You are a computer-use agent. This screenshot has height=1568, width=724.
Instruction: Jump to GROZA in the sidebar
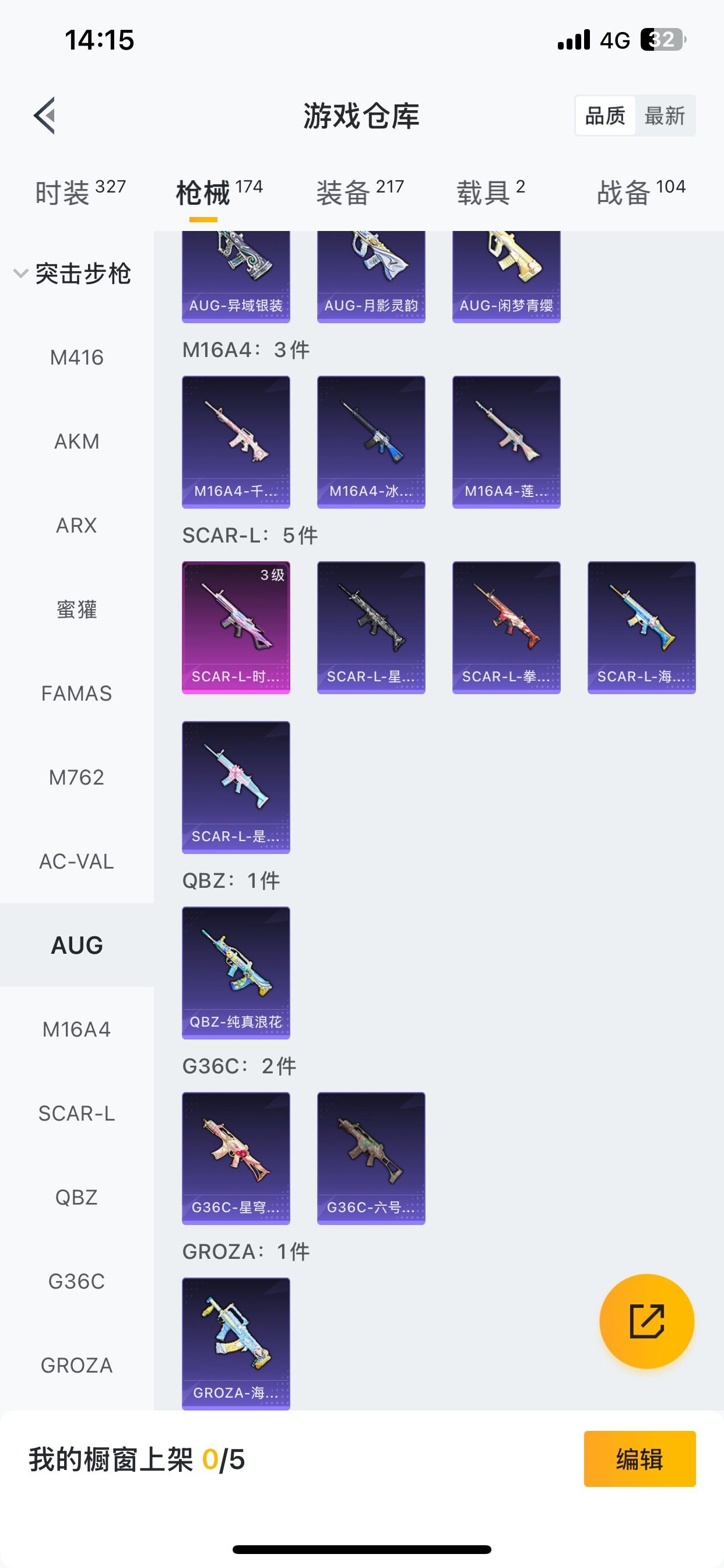(x=77, y=1366)
